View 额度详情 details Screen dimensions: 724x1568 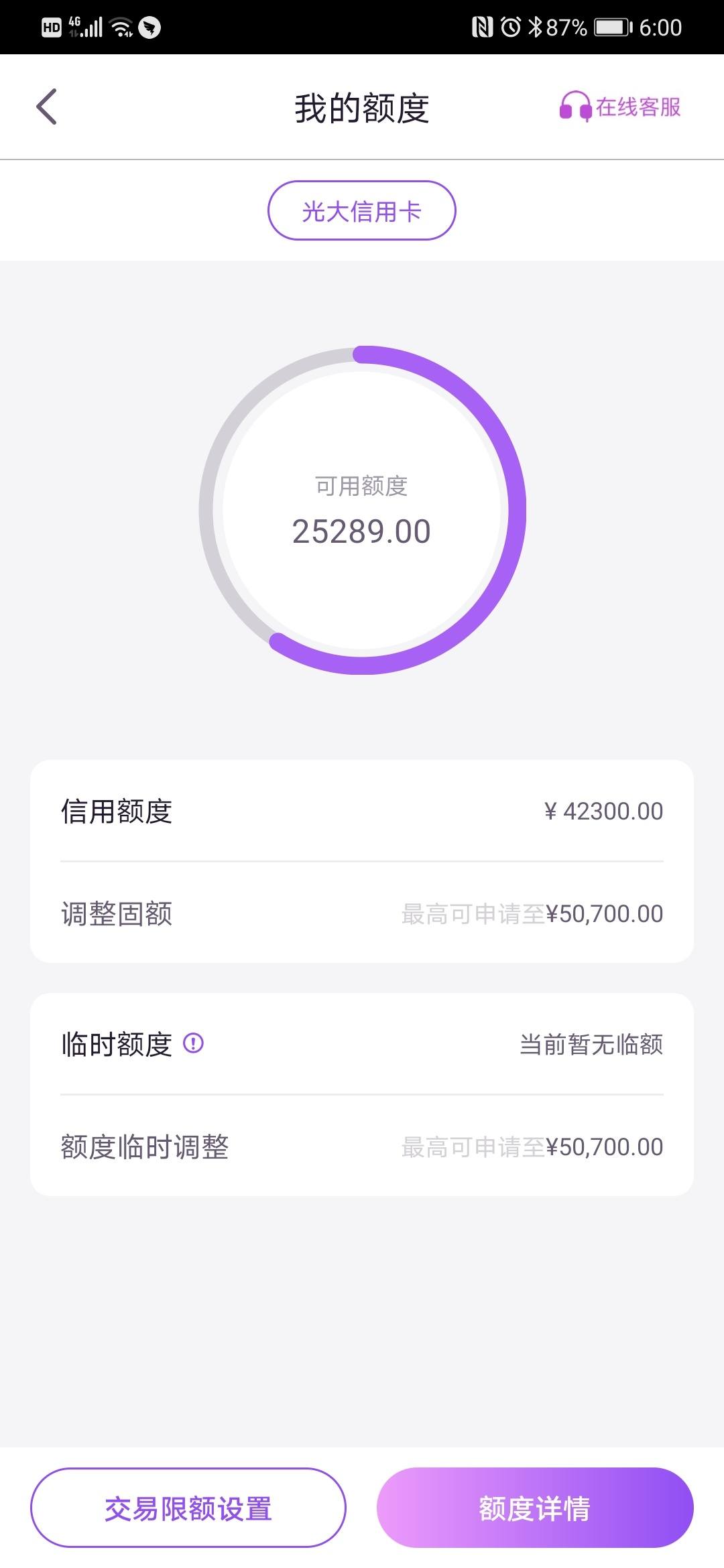point(535,1508)
